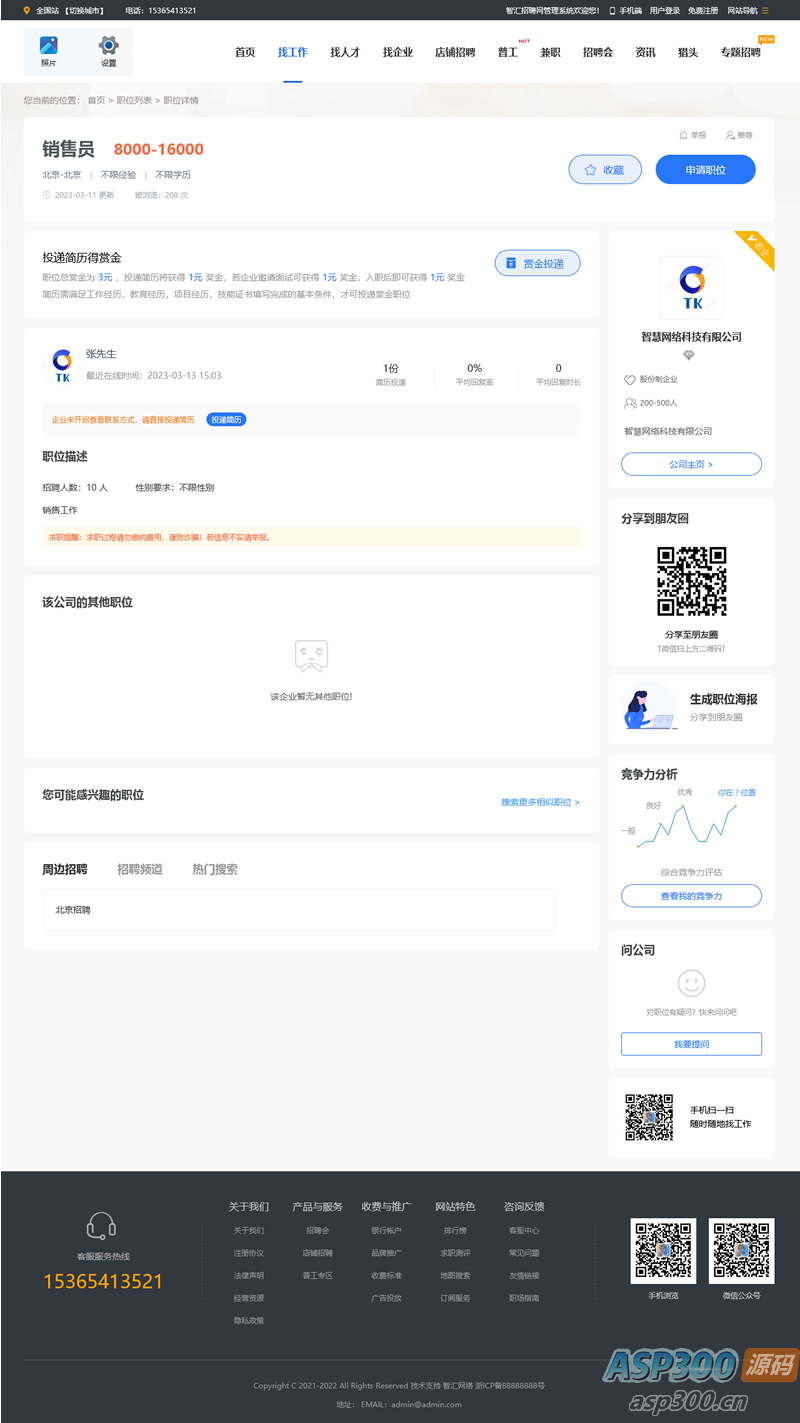Tap the 我要提问 button
This screenshot has width=800, height=1423.
click(691, 1044)
